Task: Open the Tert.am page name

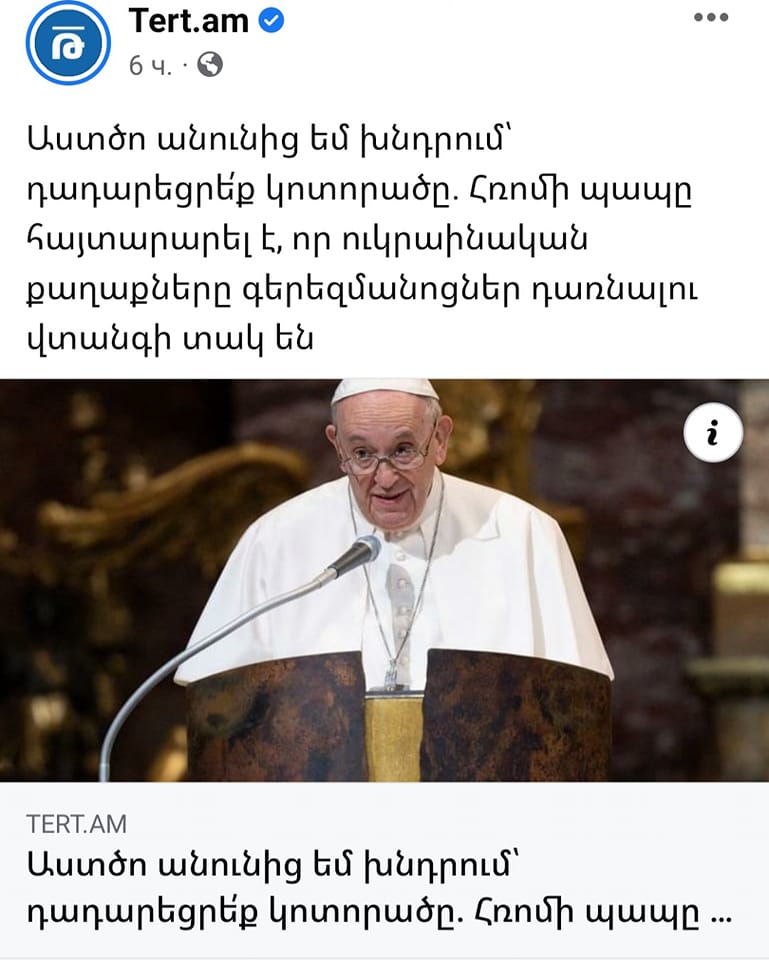Action: pyautogui.click(x=189, y=21)
